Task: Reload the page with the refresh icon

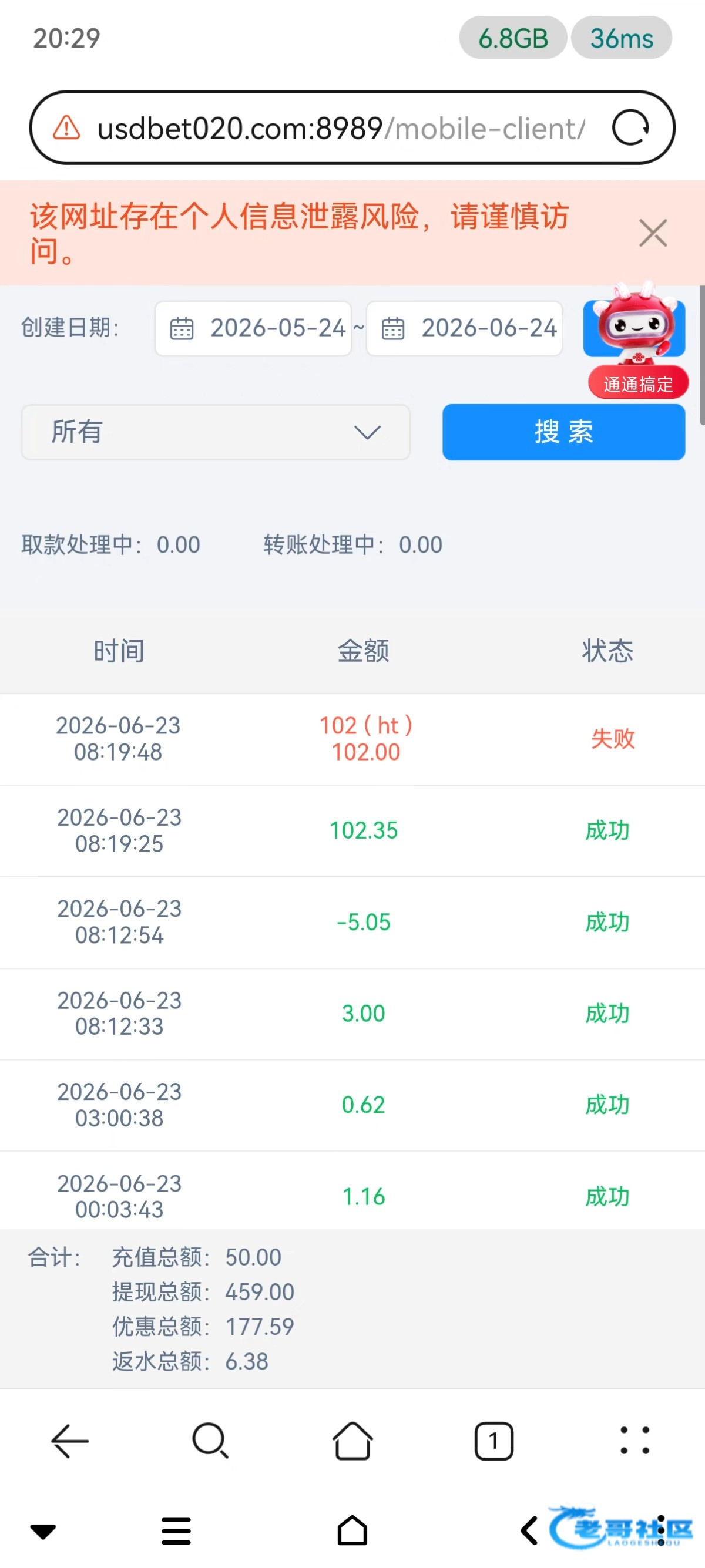Action: click(x=631, y=128)
